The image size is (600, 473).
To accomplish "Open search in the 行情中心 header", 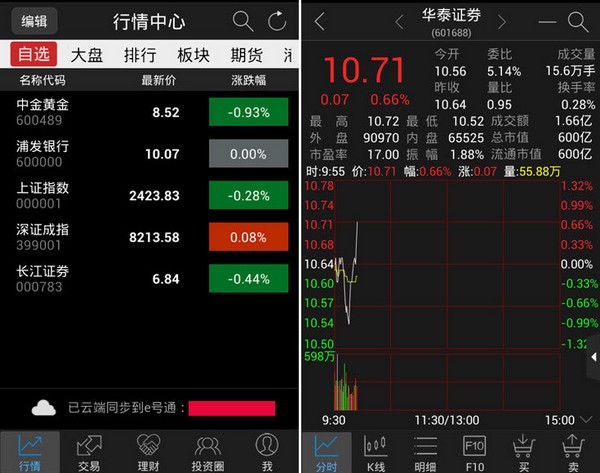I will (242, 20).
